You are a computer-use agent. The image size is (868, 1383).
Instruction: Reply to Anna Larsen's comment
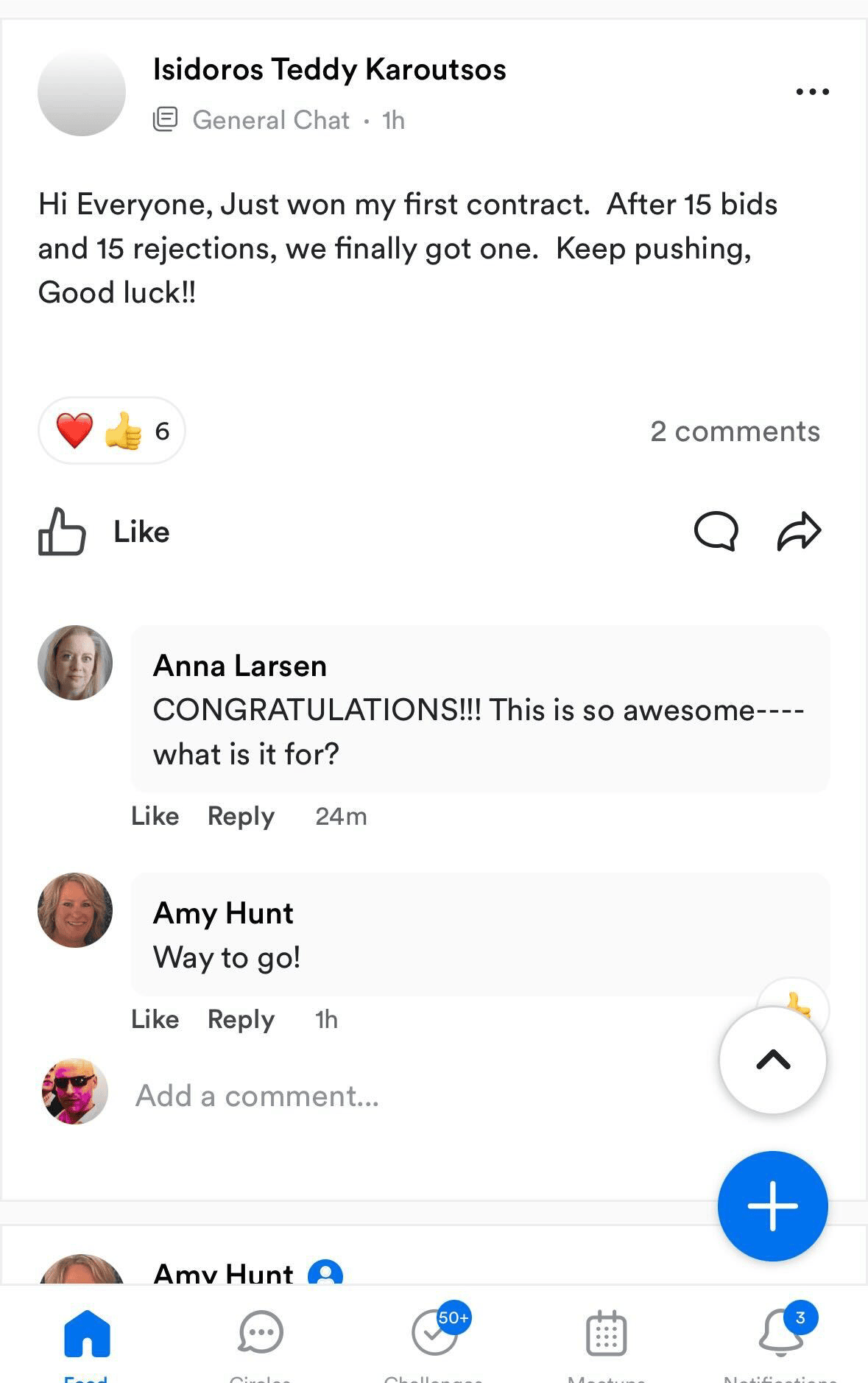click(x=241, y=816)
